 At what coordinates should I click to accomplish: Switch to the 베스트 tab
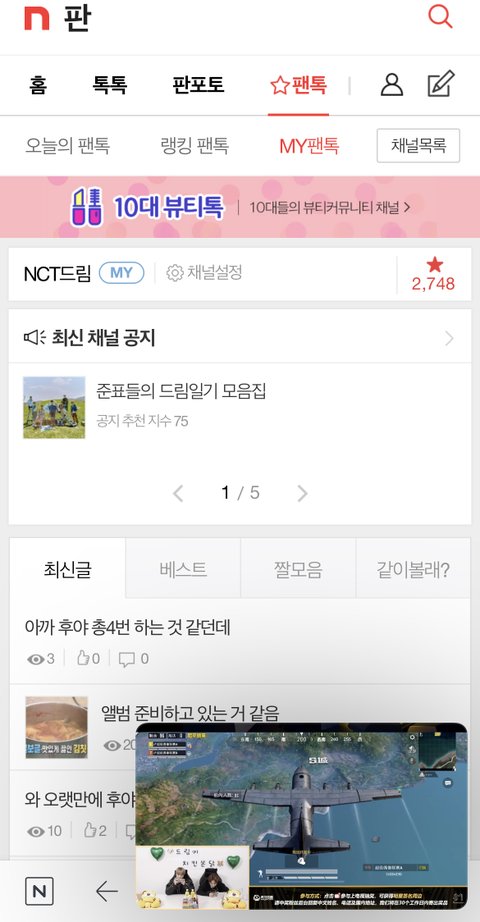click(183, 569)
